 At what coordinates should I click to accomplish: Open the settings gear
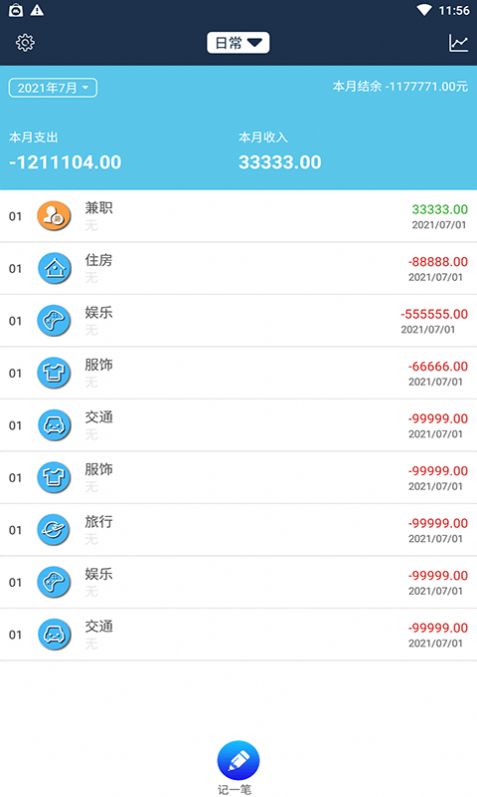(x=25, y=43)
